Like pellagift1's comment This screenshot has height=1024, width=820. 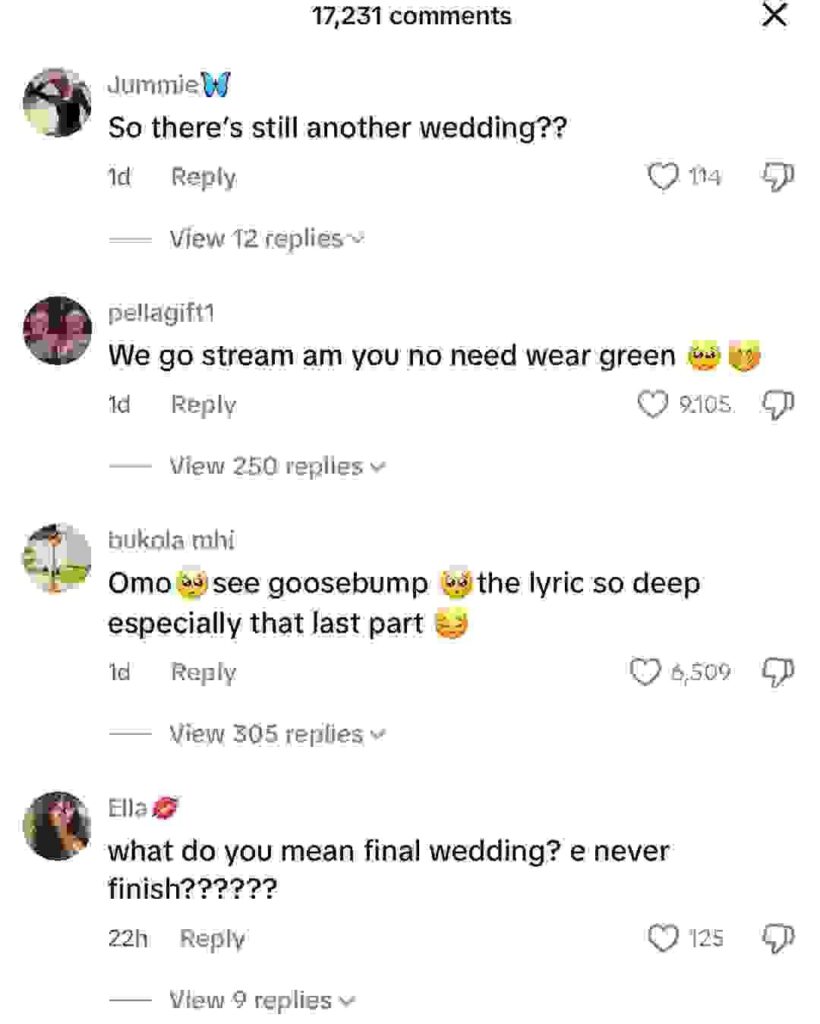[x=652, y=405]
